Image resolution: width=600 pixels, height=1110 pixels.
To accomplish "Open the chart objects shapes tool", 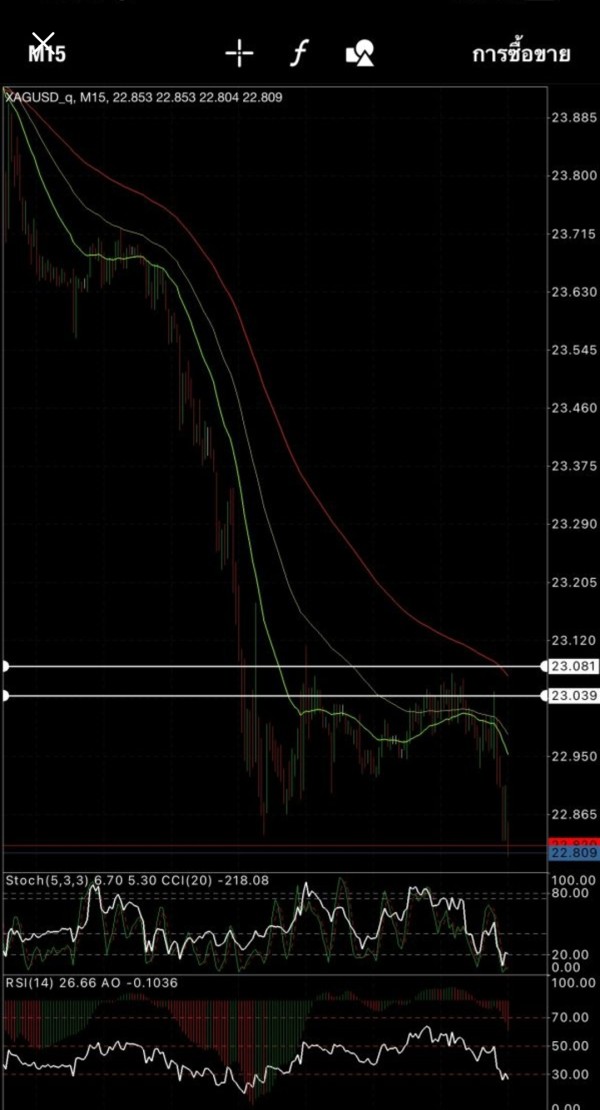I will click(x=360, y=54).
